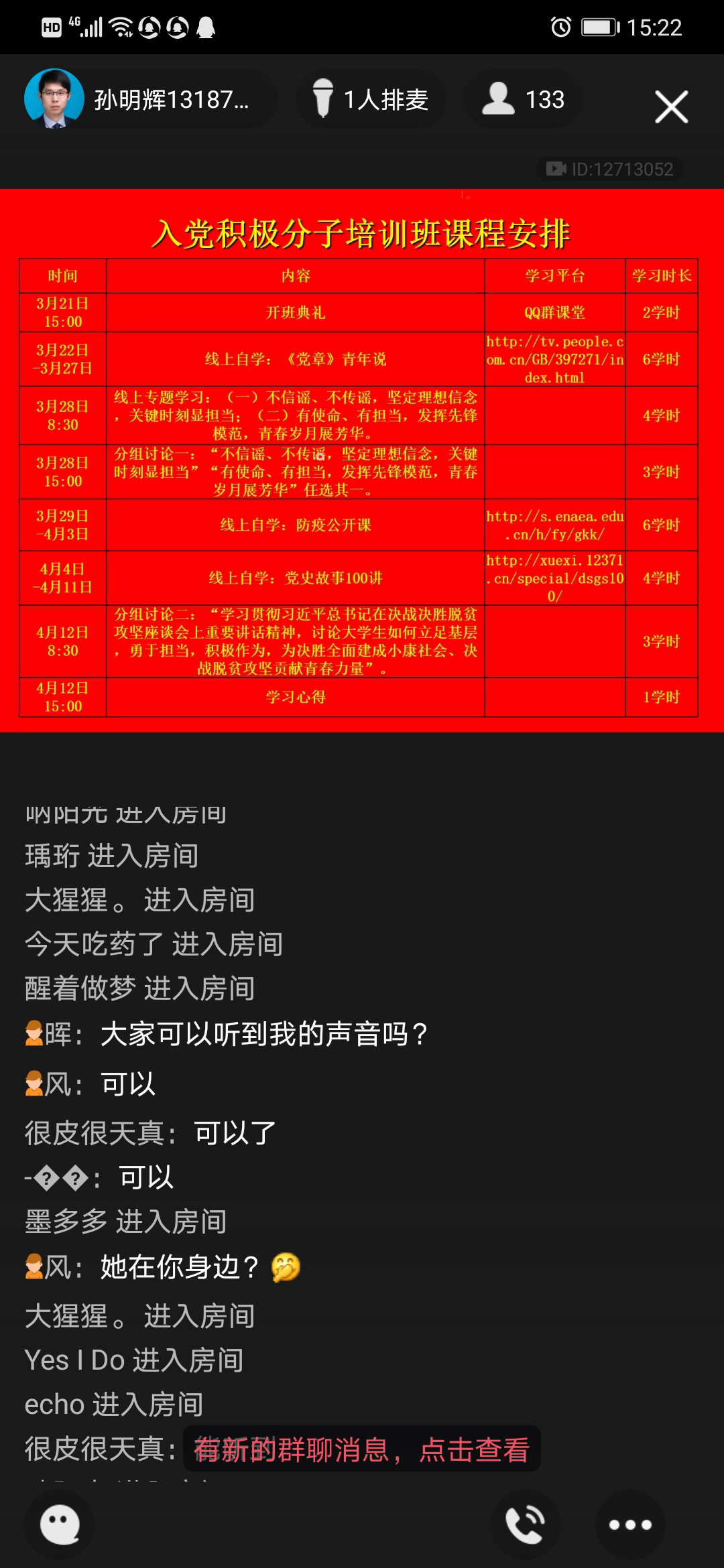
Task: Open the three-dot more options menu
Action: pyautogui.click(x=629, y=1524)
